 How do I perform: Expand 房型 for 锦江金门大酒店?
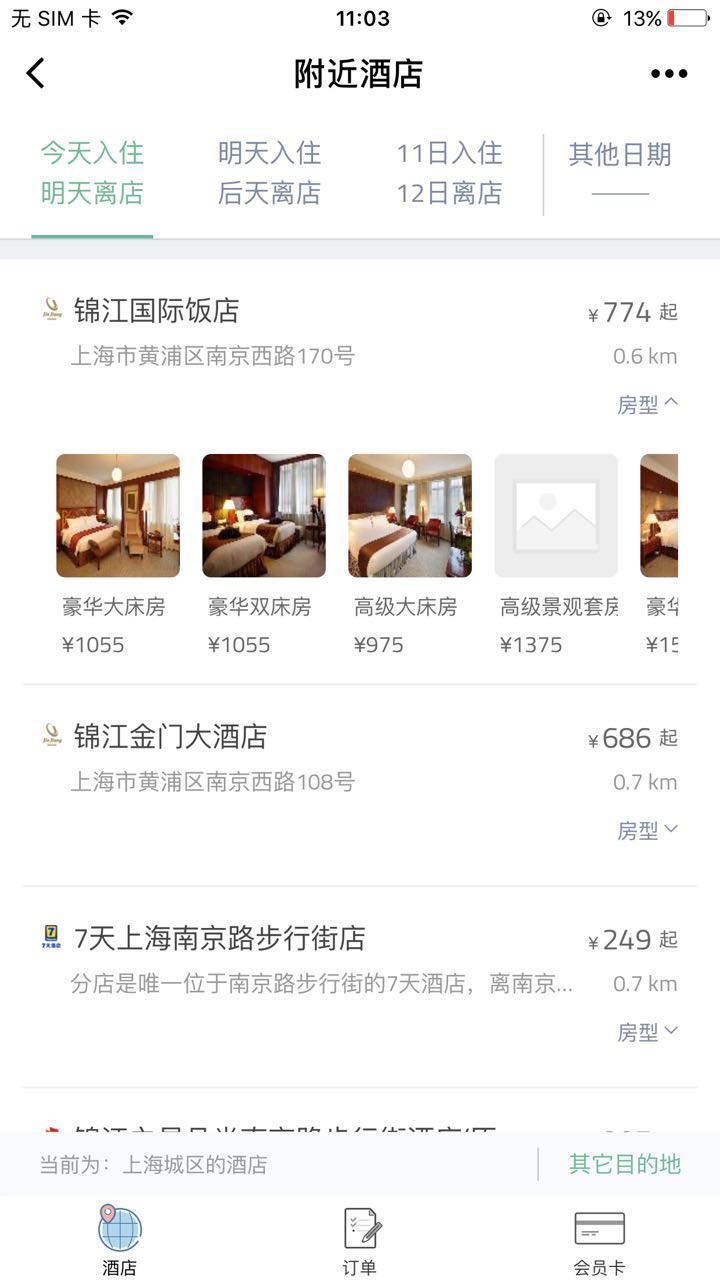point(648,830)
